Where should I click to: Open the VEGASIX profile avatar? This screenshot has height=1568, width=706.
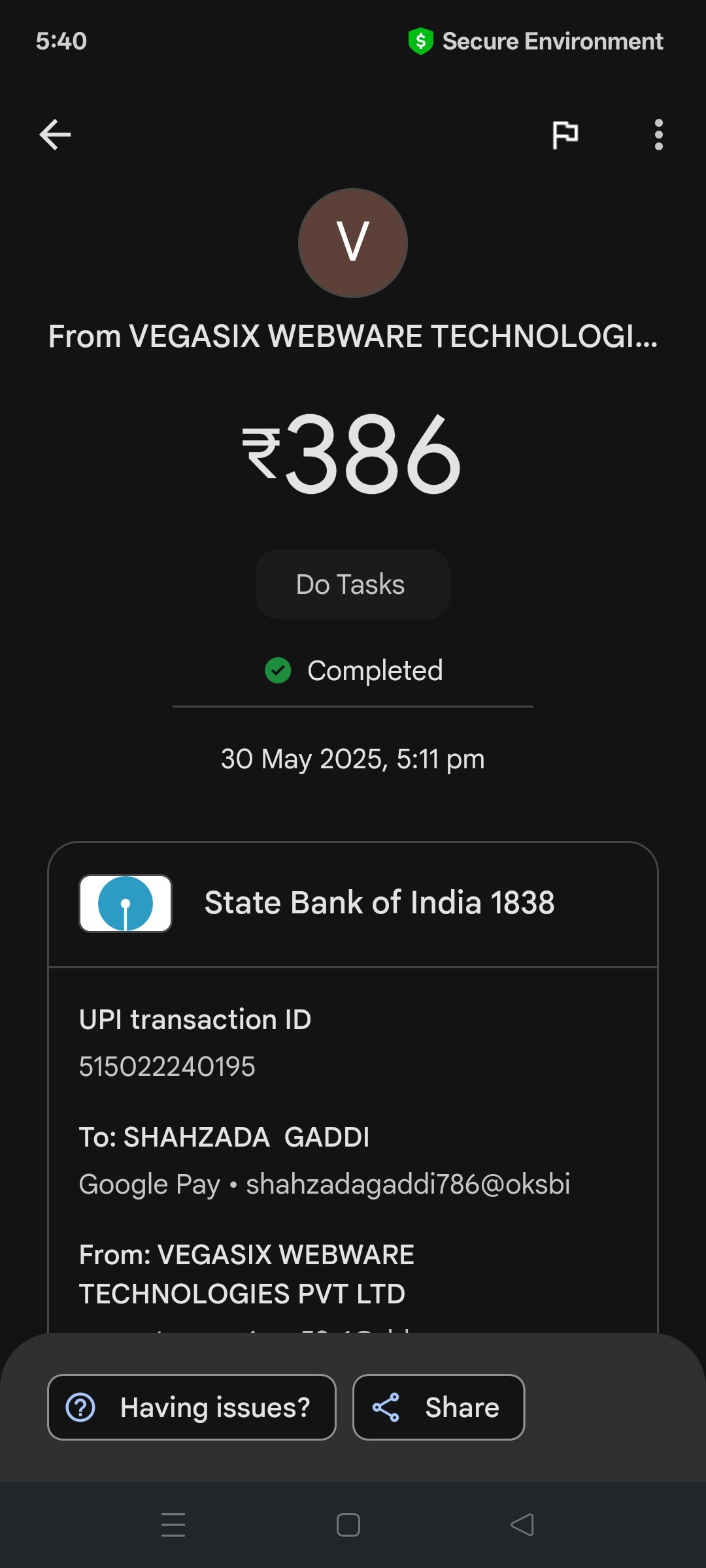[353, 243]
